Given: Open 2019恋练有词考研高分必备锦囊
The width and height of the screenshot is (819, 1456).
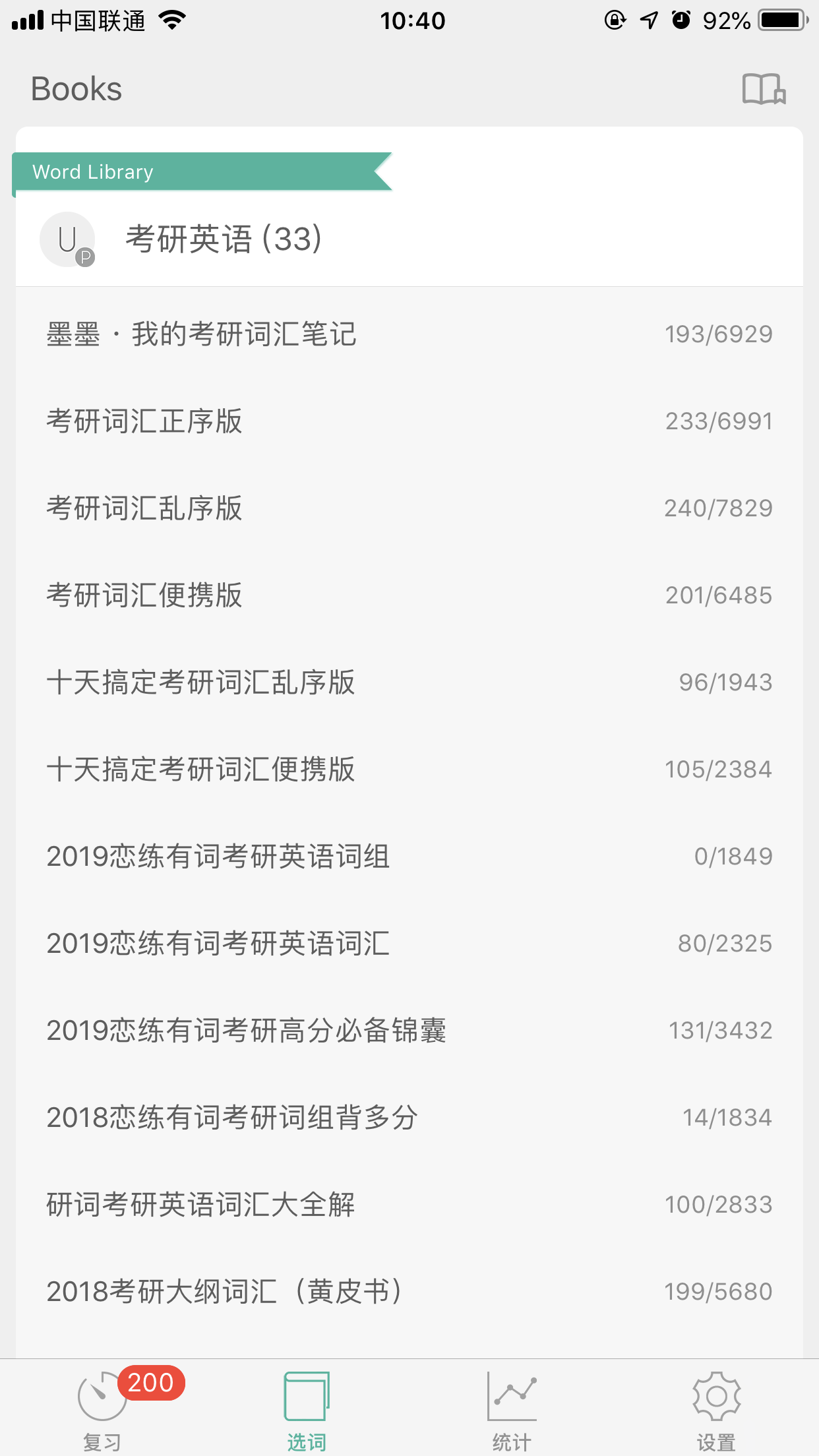Looking at the screenshot, I should click(x=409, y=1030).
